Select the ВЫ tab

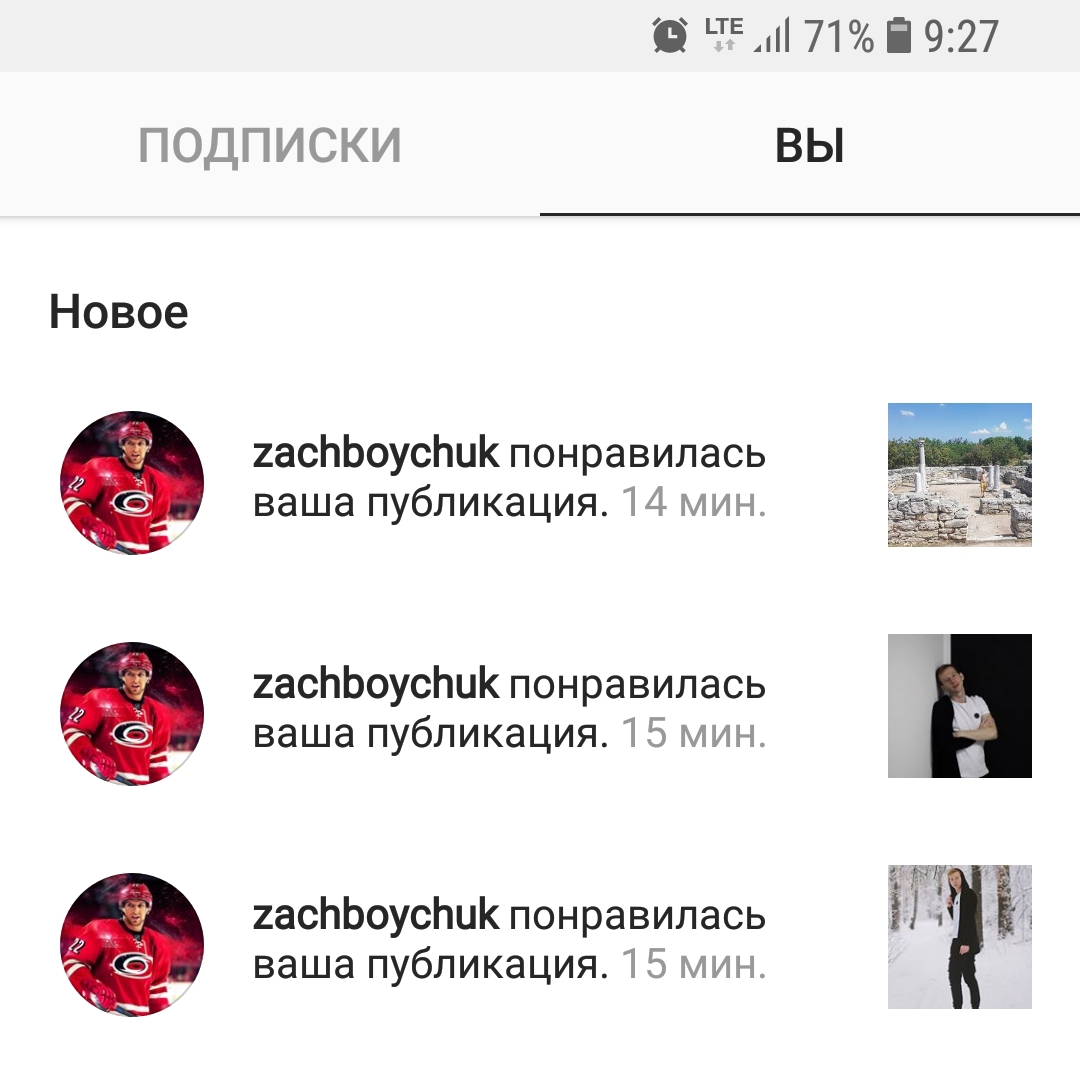click(809, 146)
